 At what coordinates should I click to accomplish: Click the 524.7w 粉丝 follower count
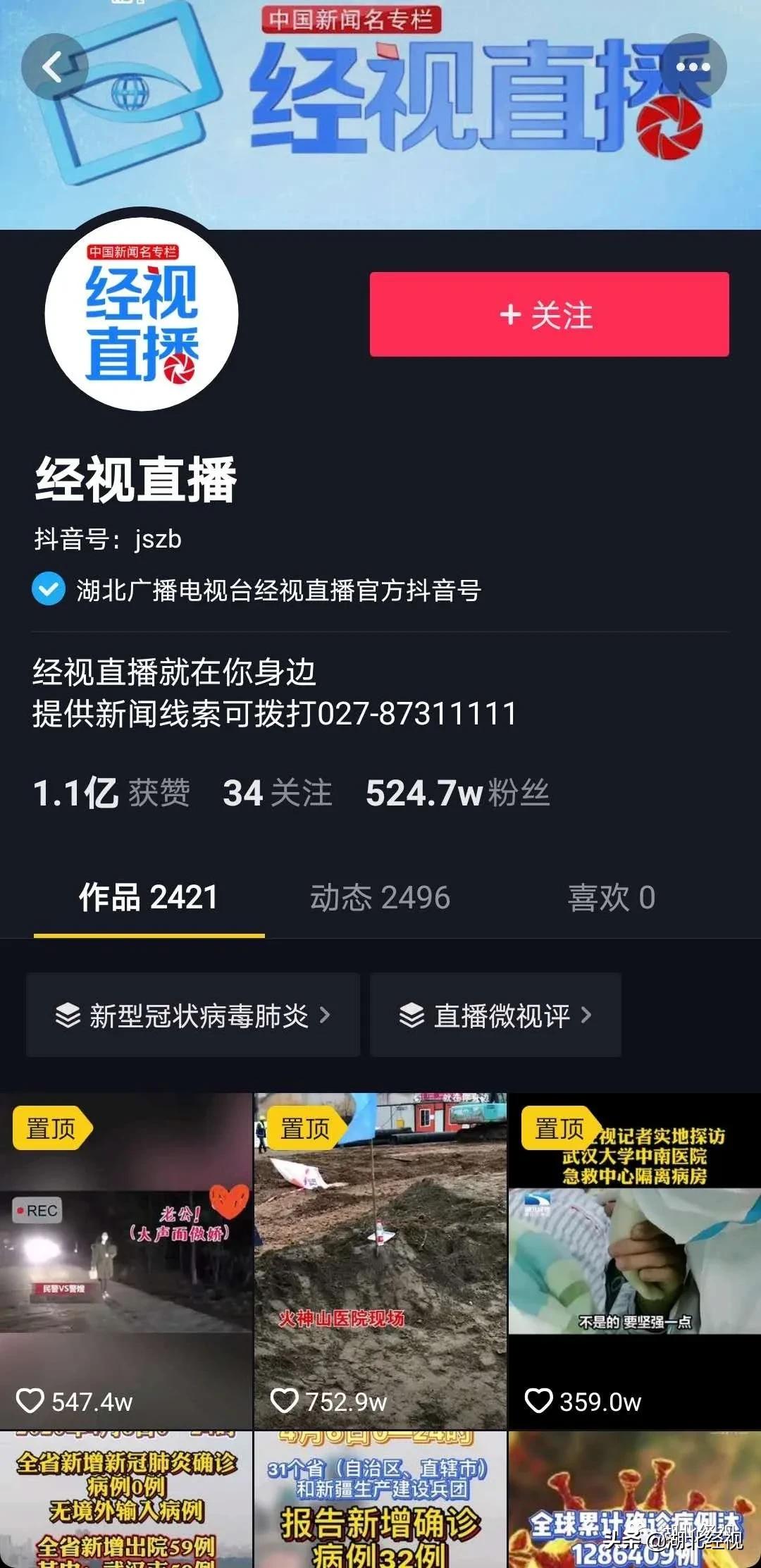click(459, 794)
